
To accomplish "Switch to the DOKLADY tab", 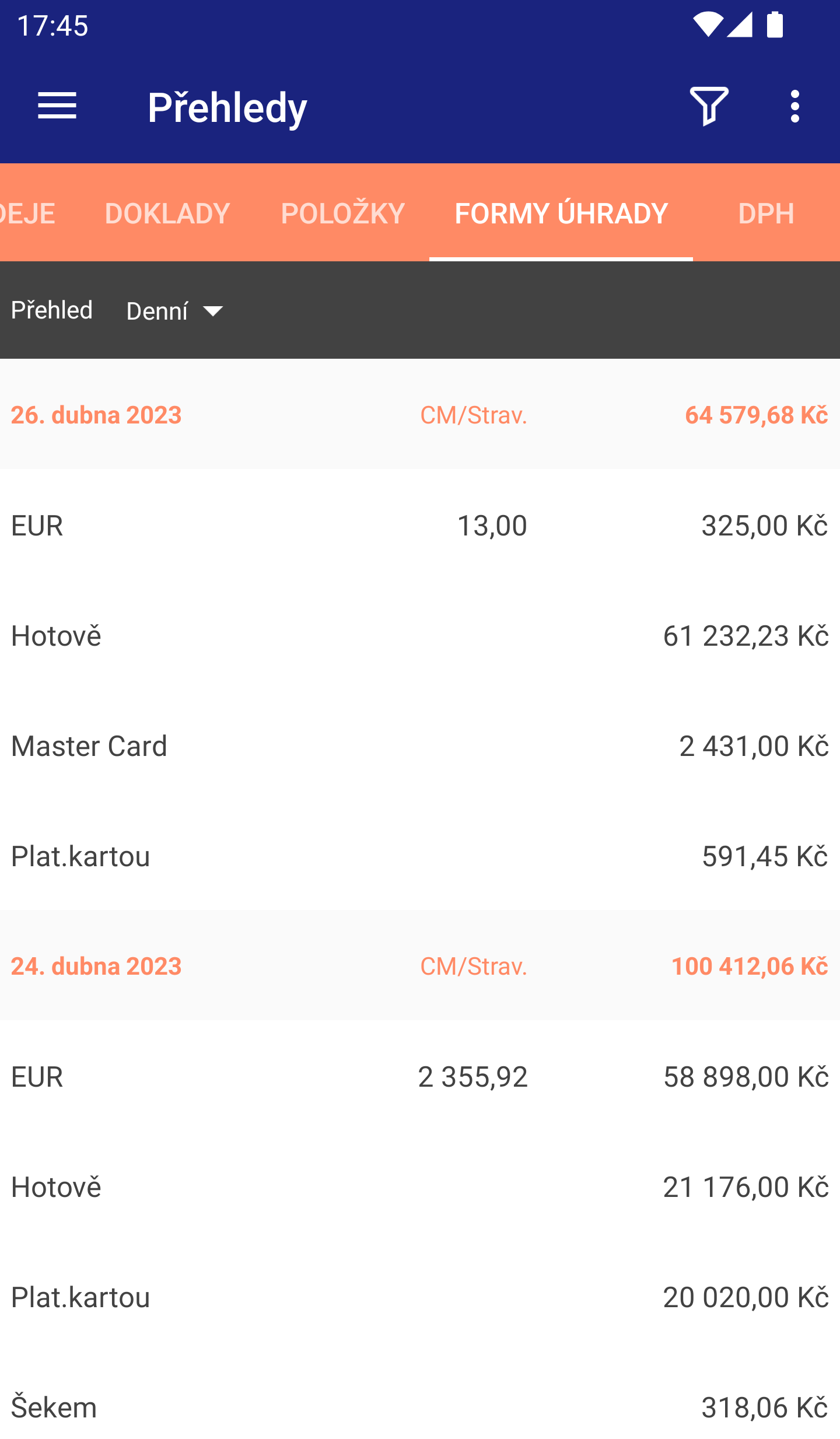I will pyautogui.click(x=167, y=213).
